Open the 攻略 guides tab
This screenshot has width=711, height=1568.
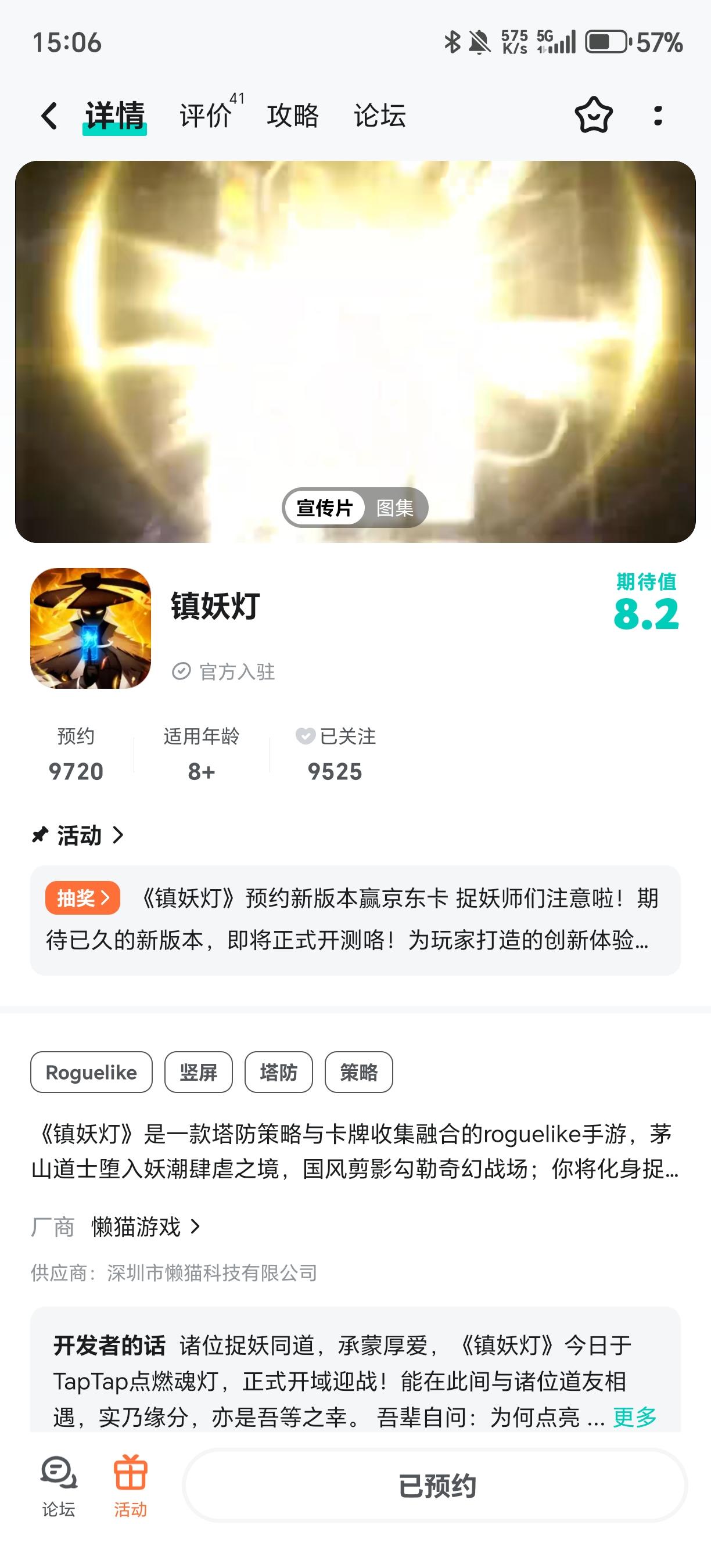point(291,116)
